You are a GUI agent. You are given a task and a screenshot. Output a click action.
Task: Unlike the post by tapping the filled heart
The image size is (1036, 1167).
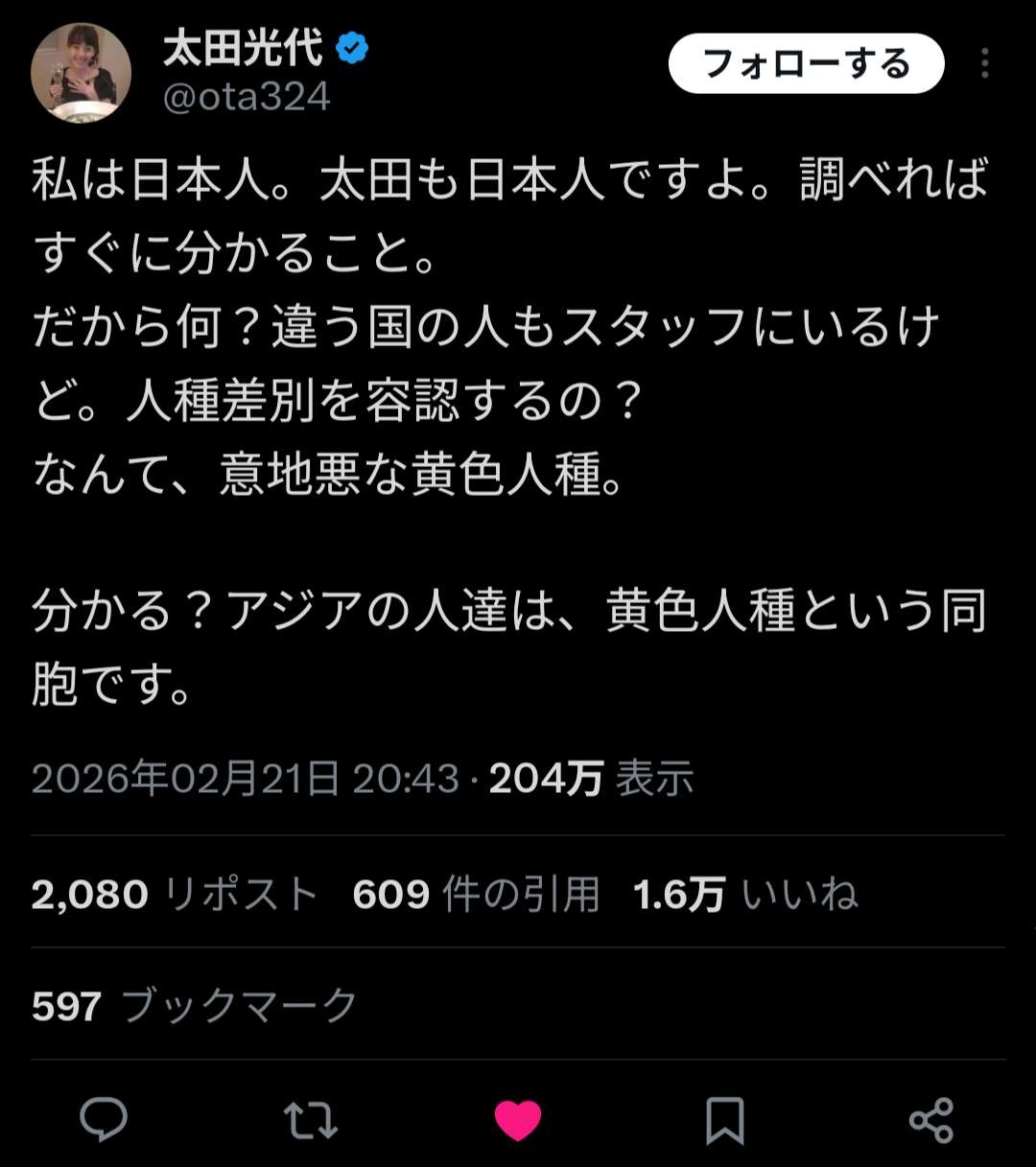click(518, 1117)
